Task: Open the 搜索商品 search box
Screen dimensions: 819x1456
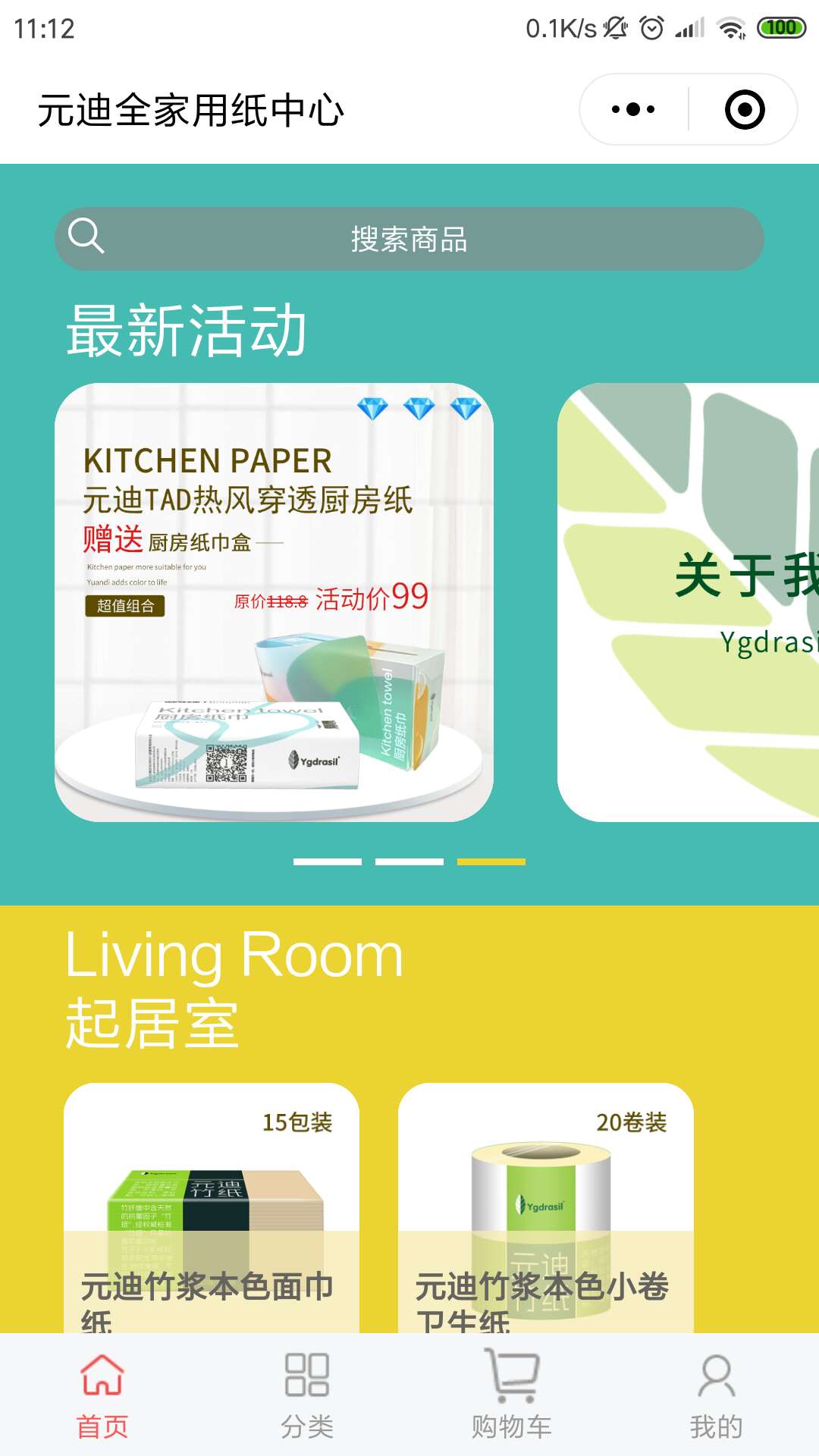Action: click(409, 239)
